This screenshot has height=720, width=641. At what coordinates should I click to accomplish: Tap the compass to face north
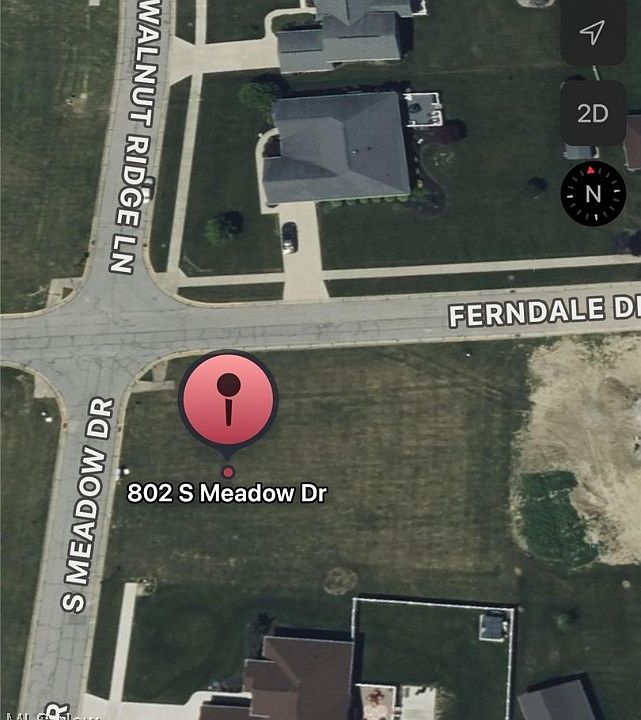coord(593,193)
